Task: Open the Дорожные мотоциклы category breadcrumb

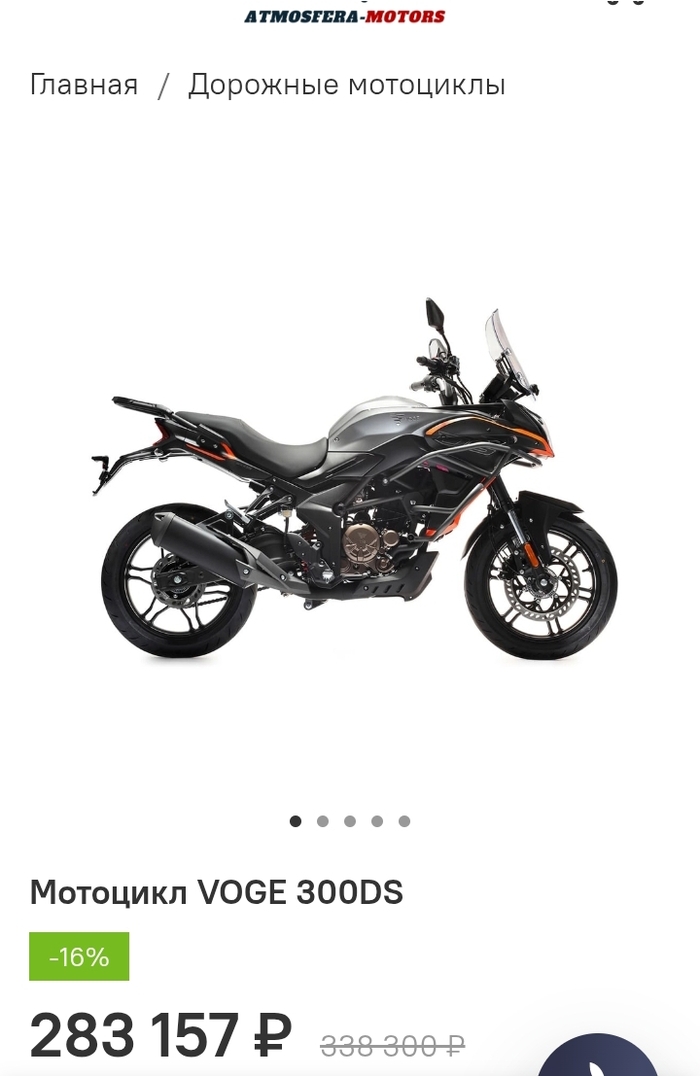Action: coord(346,85)
